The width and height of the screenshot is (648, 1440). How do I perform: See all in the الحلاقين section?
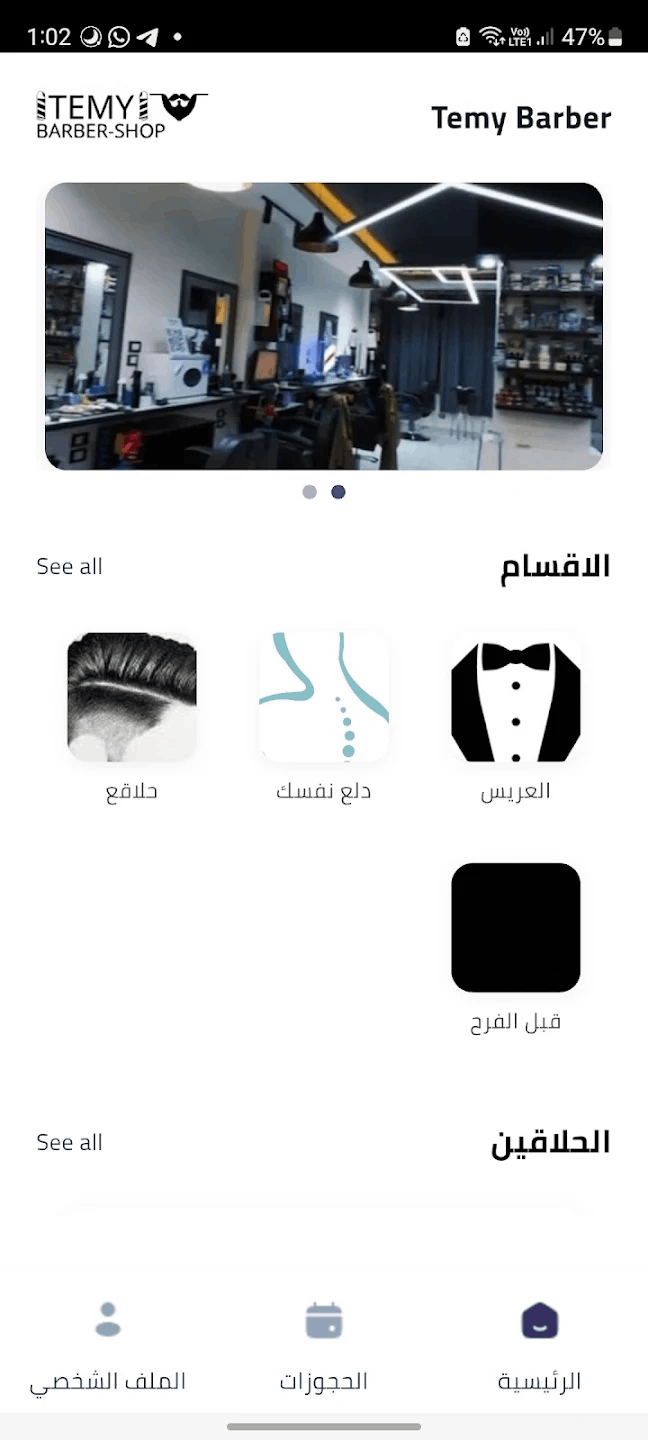[x=69, y=1143]
